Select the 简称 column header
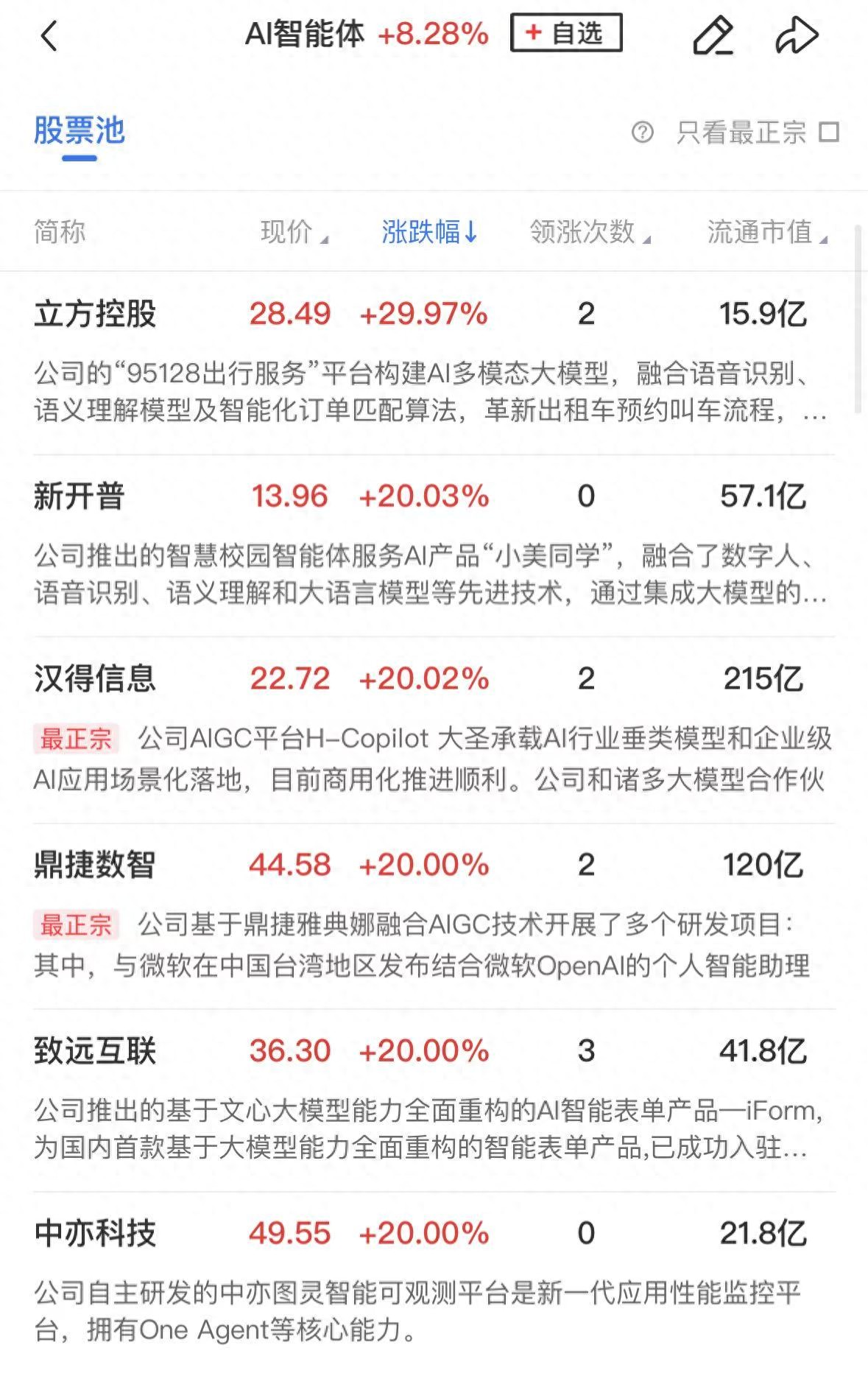This screenshot has width=868, height=1373. pyautogui.click(x=61, y=231)
